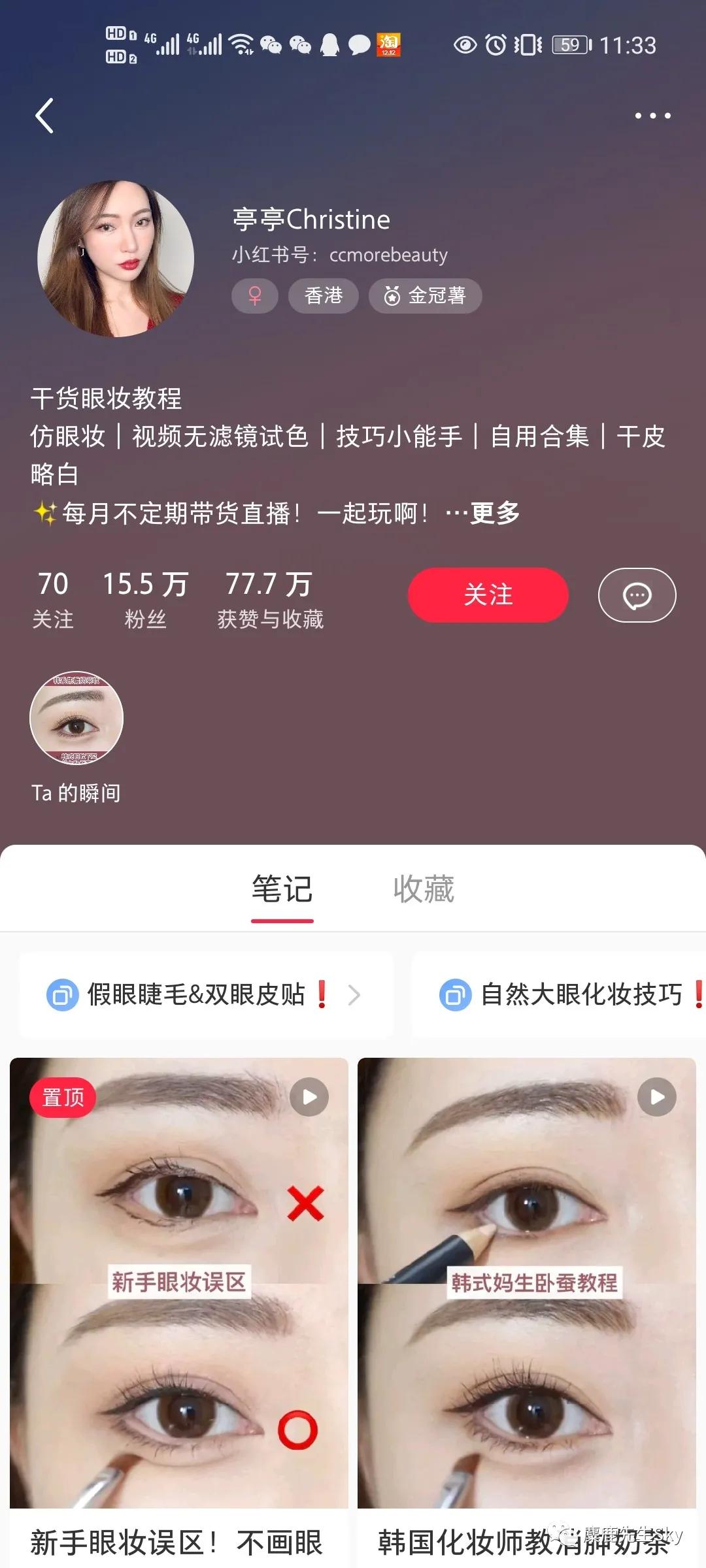706x1568 pixels.
Task: Tap the back arrow to leave profile
Action: (x=44, y=116)
